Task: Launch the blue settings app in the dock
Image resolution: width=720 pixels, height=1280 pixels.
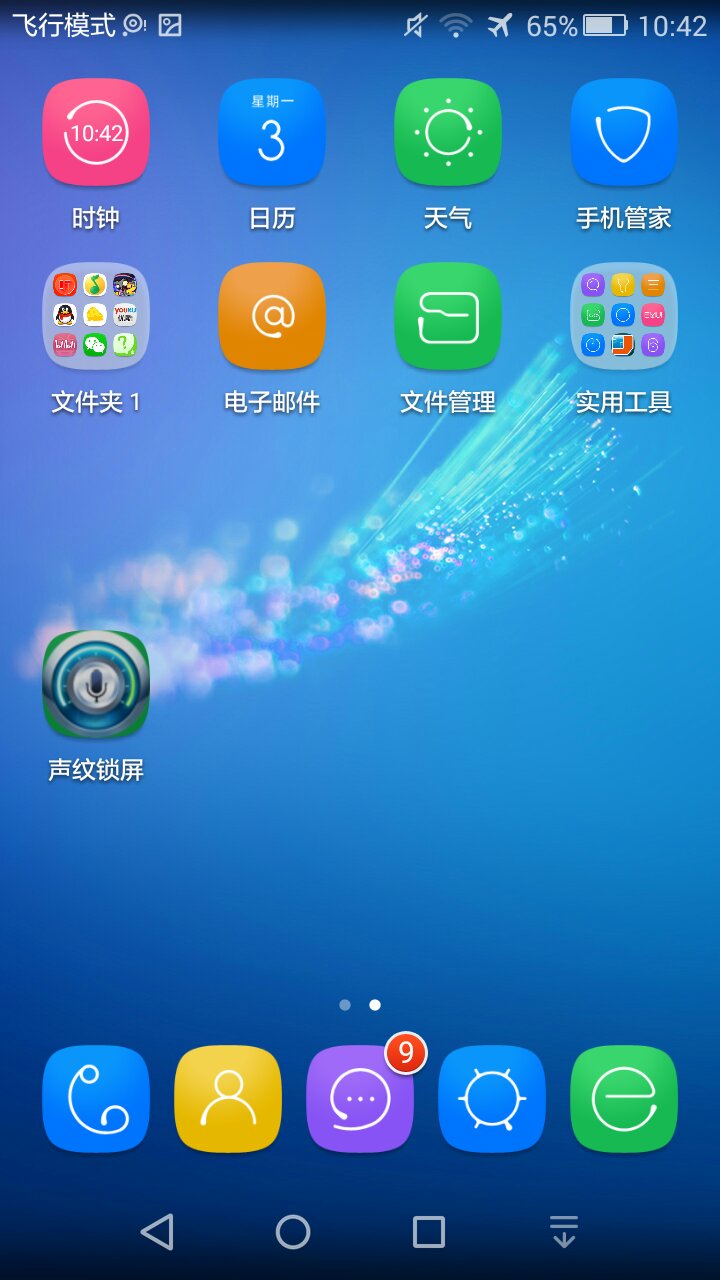Action: tap(492, 1098)
